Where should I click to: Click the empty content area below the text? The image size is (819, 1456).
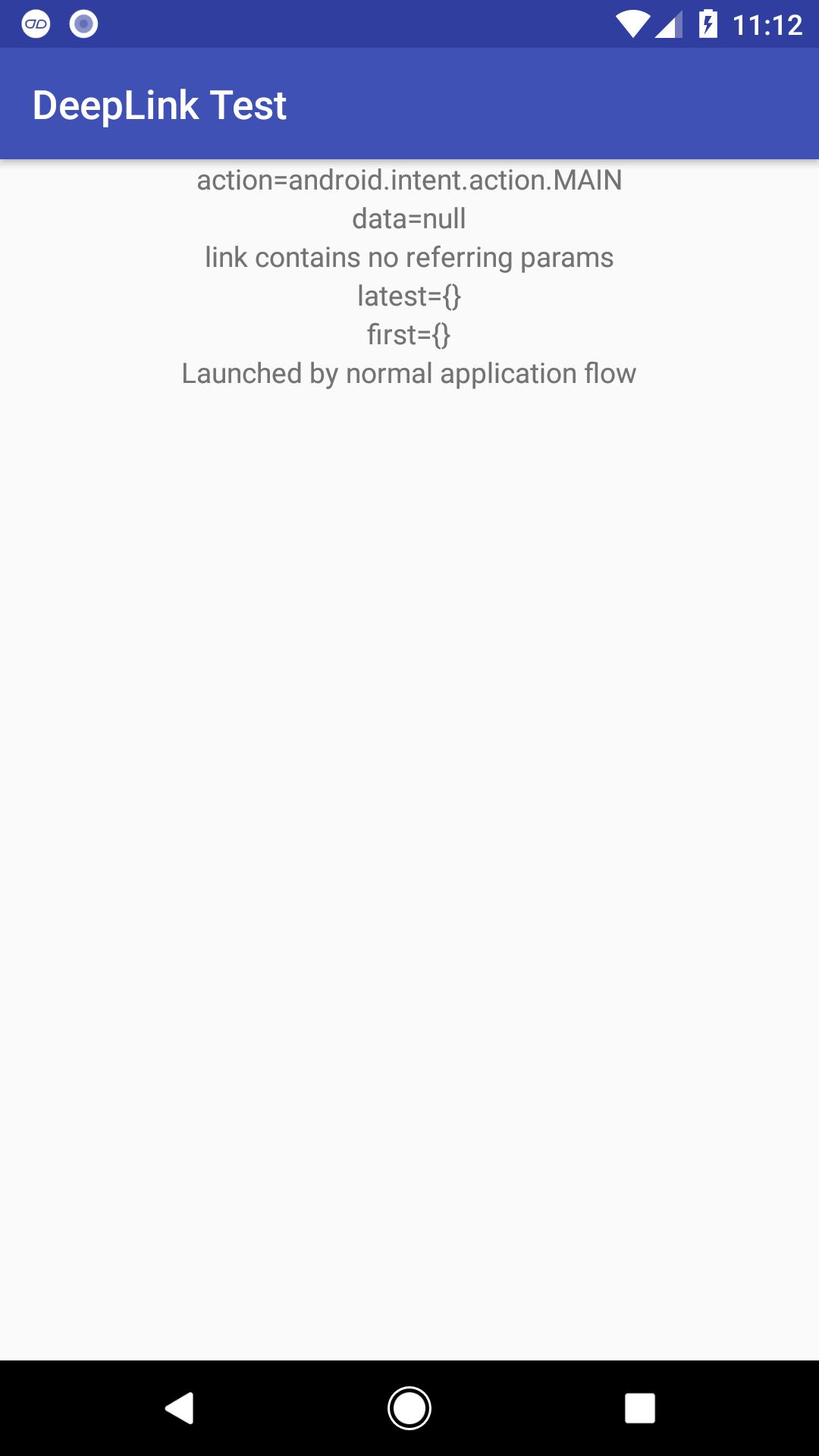click(x=409, y=834)
